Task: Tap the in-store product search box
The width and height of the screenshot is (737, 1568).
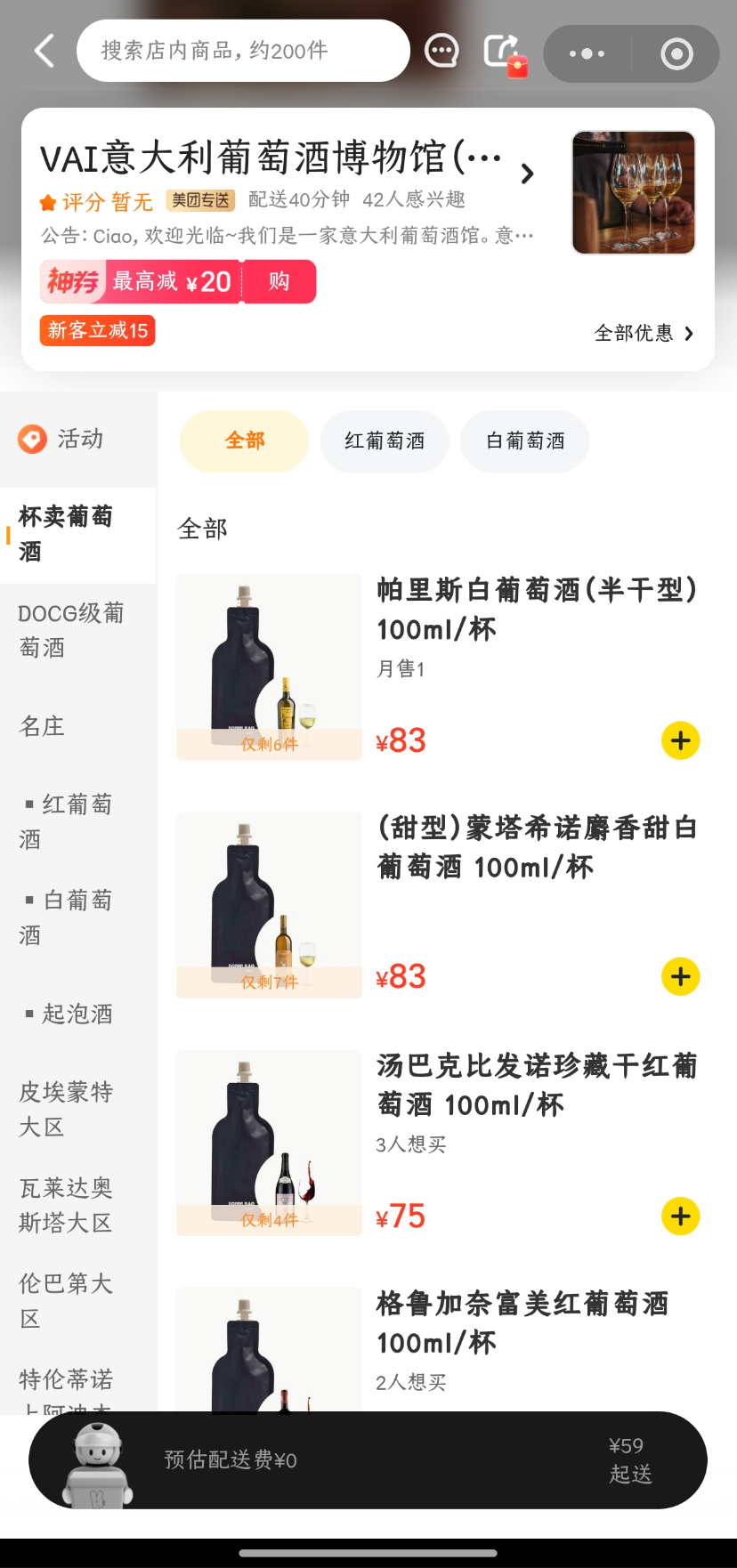Action: click(242, 51)
